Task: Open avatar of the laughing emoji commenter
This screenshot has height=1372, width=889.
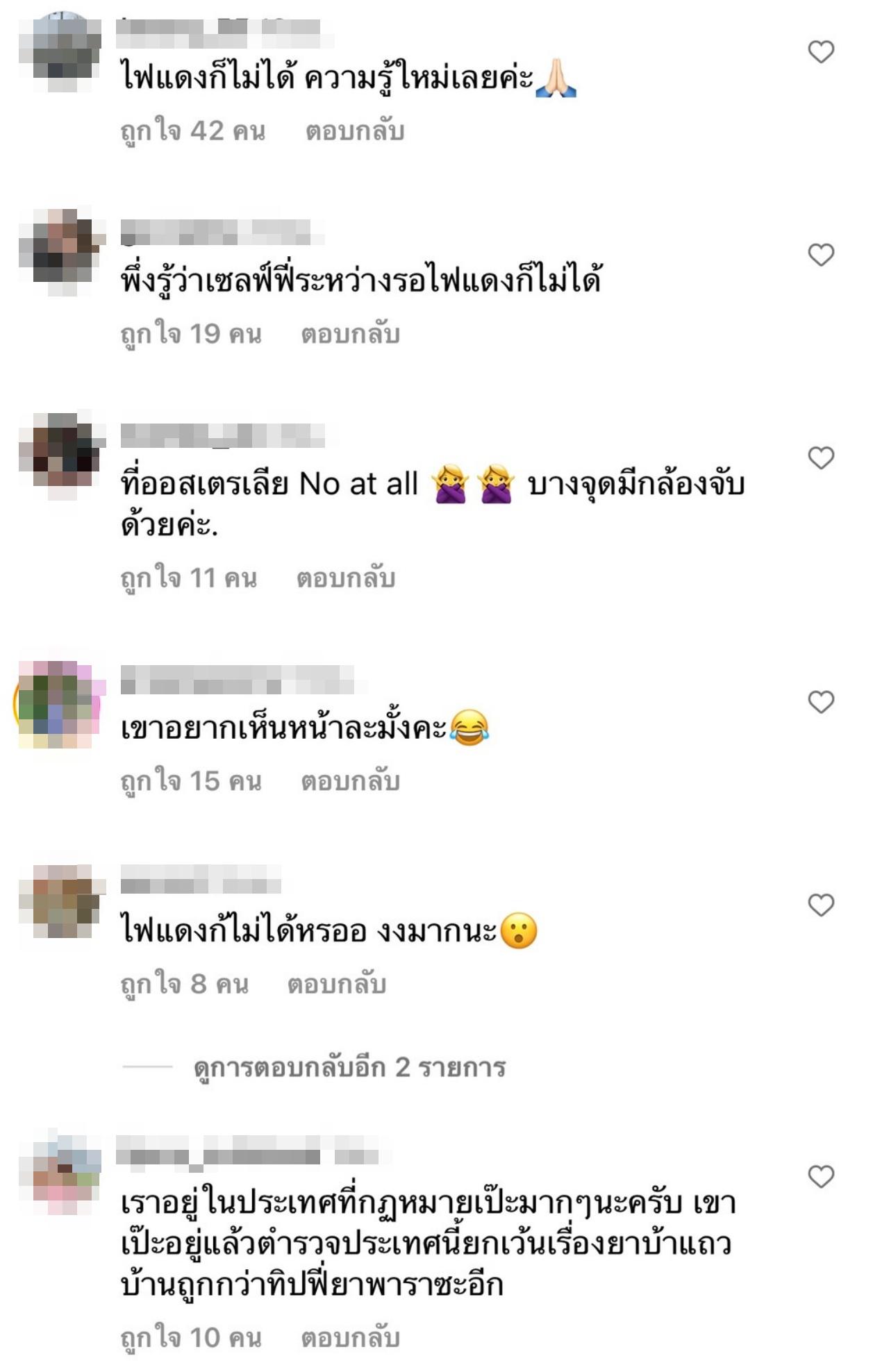Action: point(58,703)
